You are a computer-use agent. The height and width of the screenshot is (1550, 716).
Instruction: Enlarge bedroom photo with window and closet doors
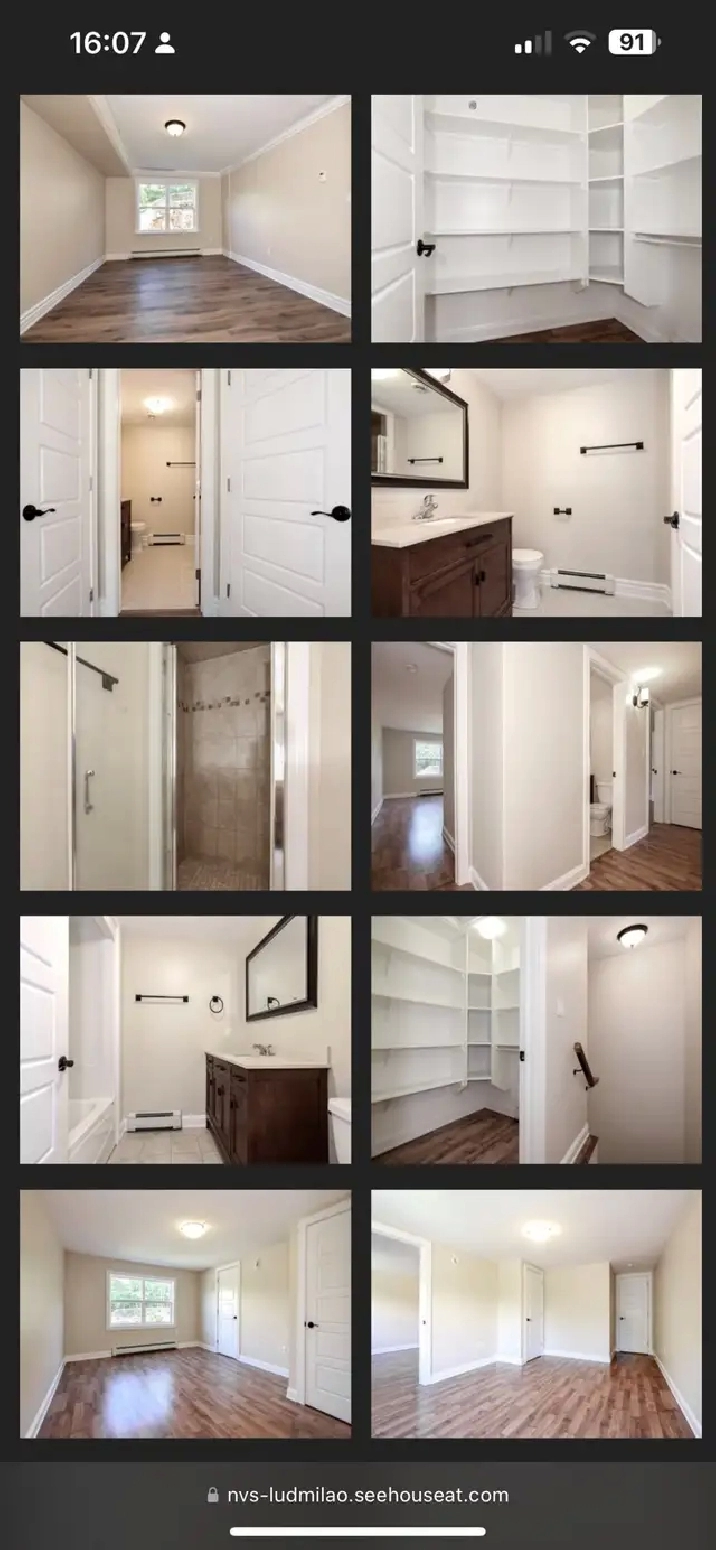tap(185, 1314)
